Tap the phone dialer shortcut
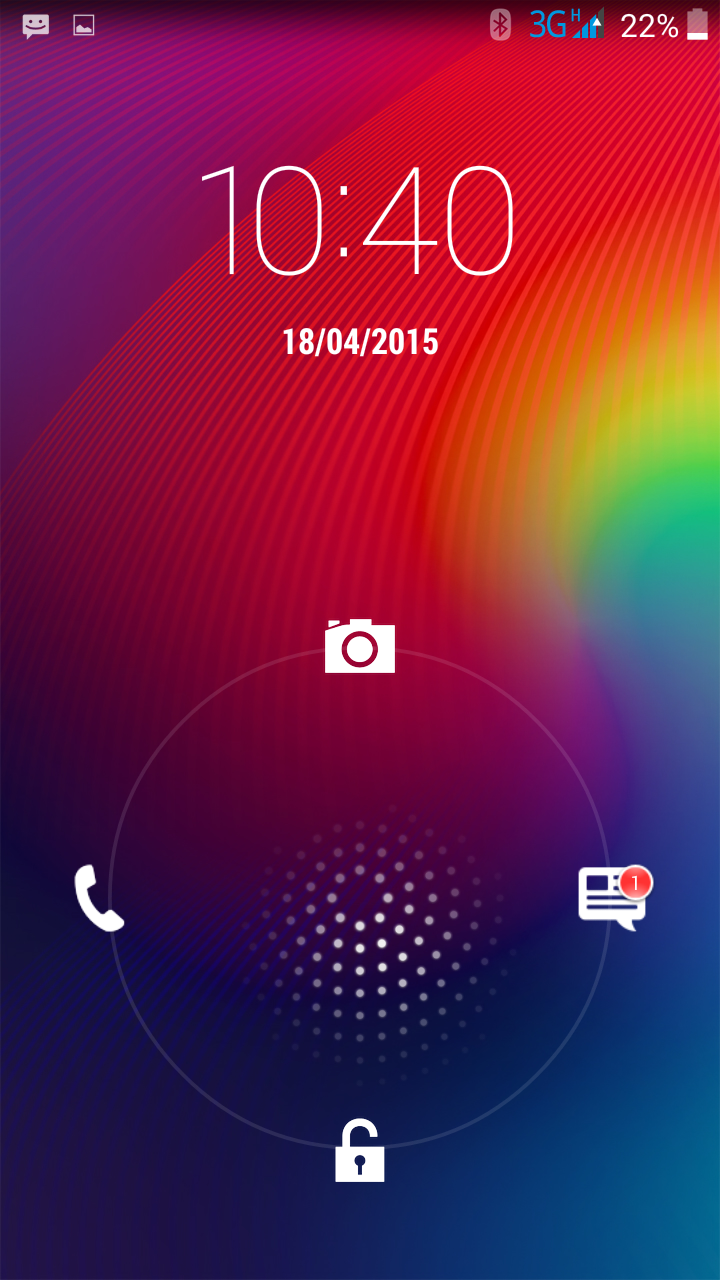The width and height of the screenshot is (720, 1280). (99, 898)
